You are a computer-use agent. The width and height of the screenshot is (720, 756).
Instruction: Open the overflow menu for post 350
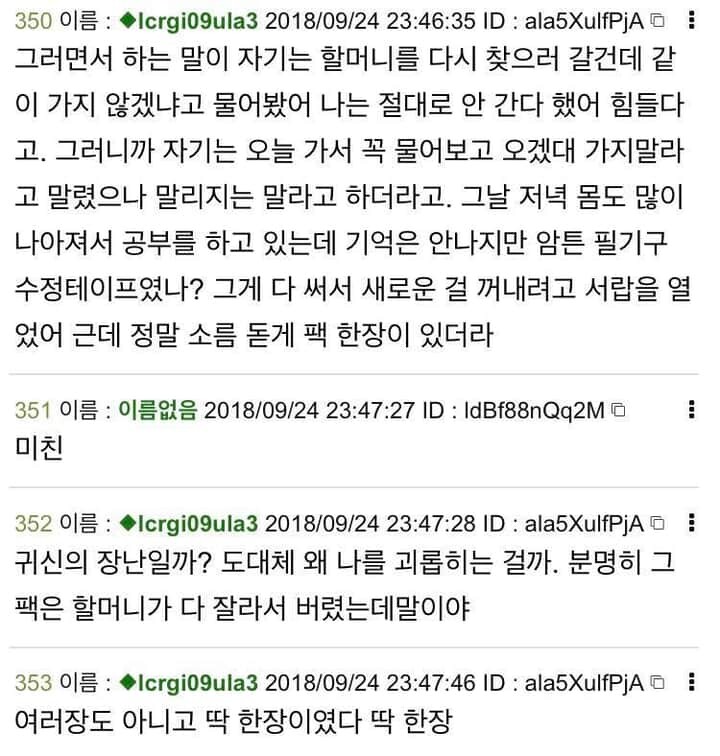tap(692, 19)
